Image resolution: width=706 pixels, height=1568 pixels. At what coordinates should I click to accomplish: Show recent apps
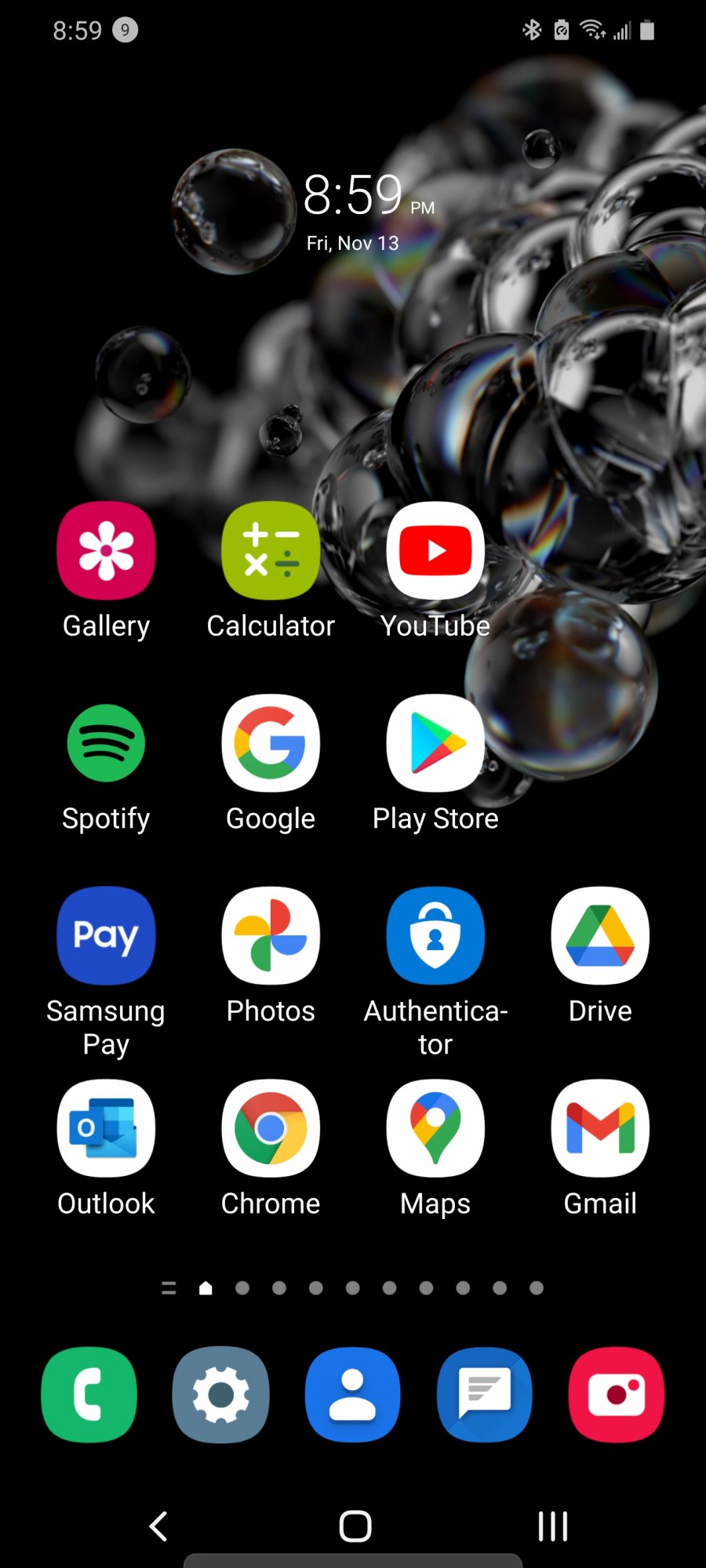552,1526
